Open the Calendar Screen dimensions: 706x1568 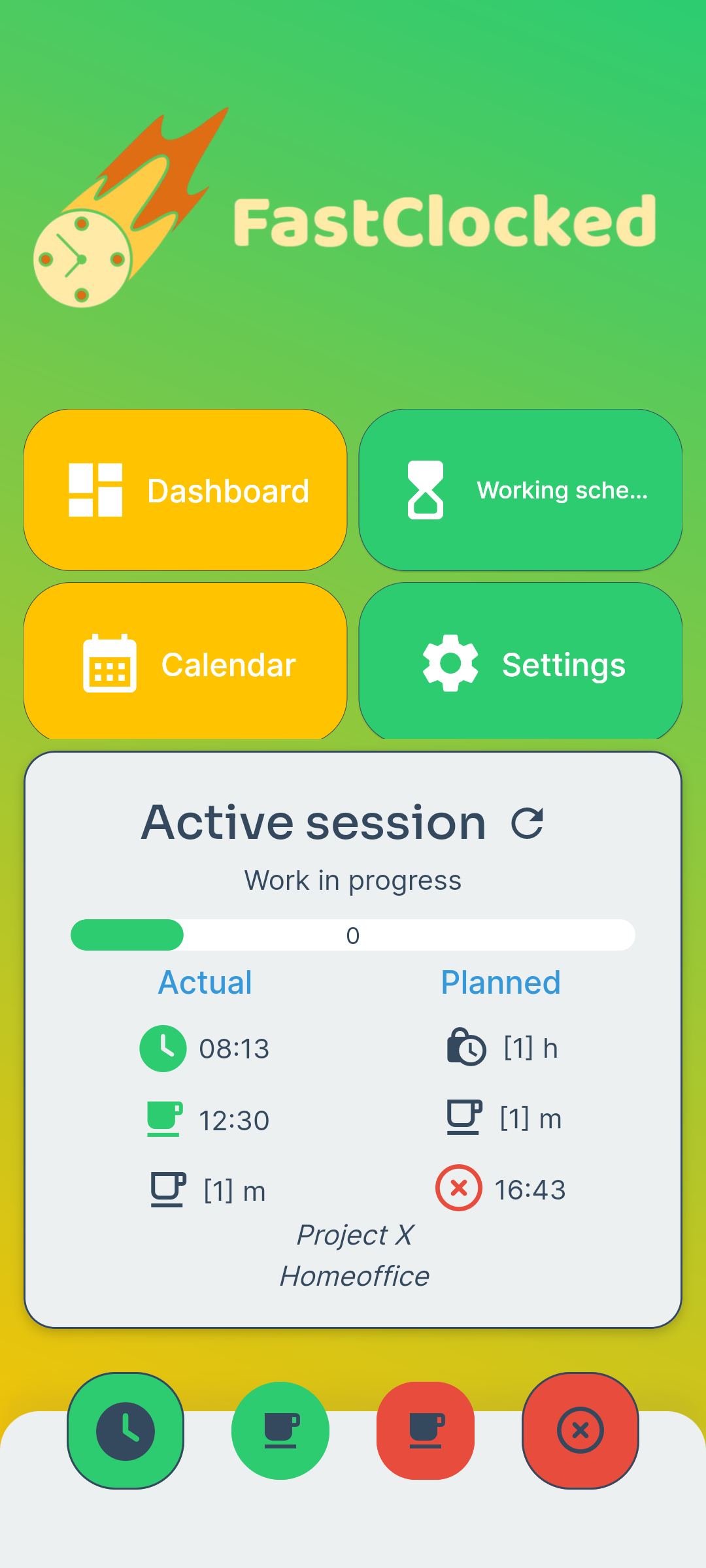point(186,663)
